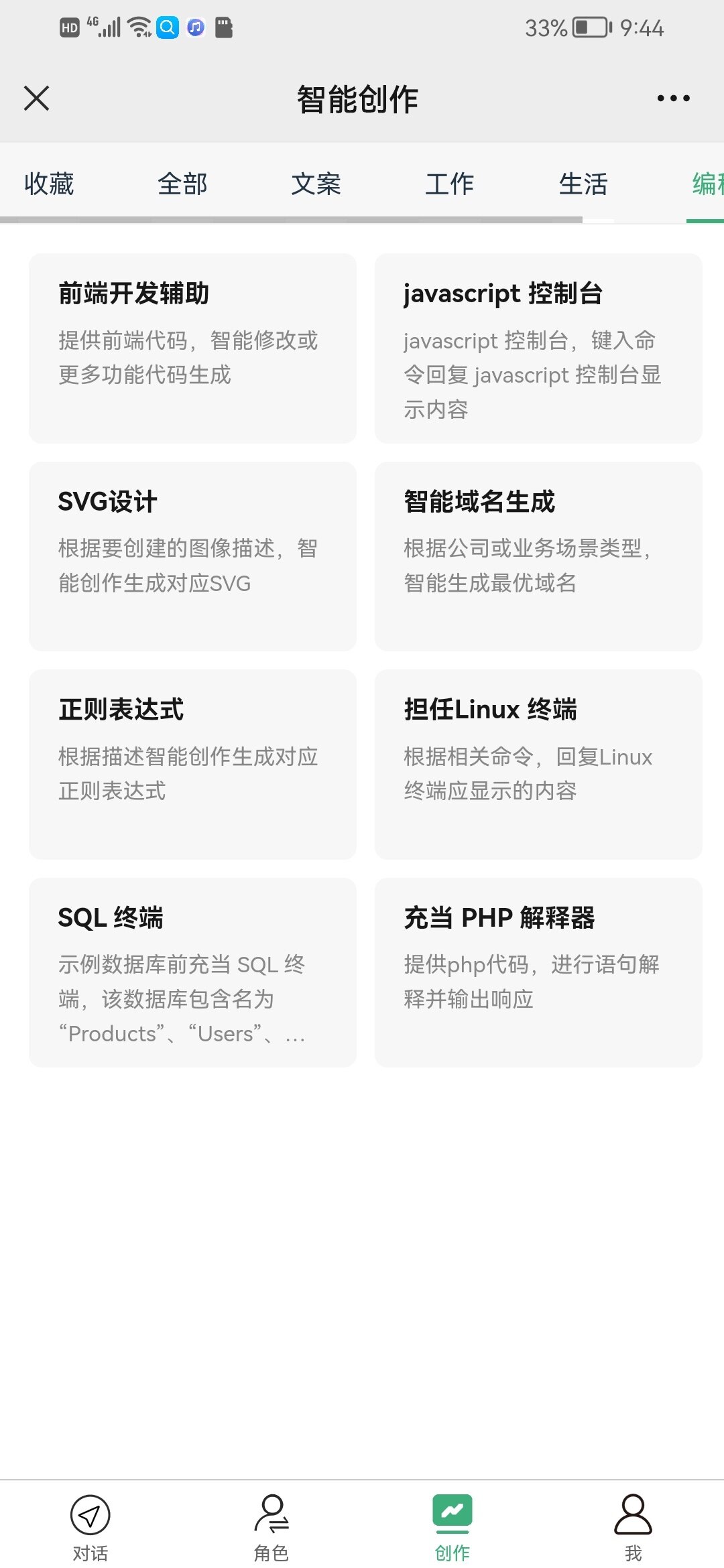Switch to the 全部 tab

[x=182, y=184]
